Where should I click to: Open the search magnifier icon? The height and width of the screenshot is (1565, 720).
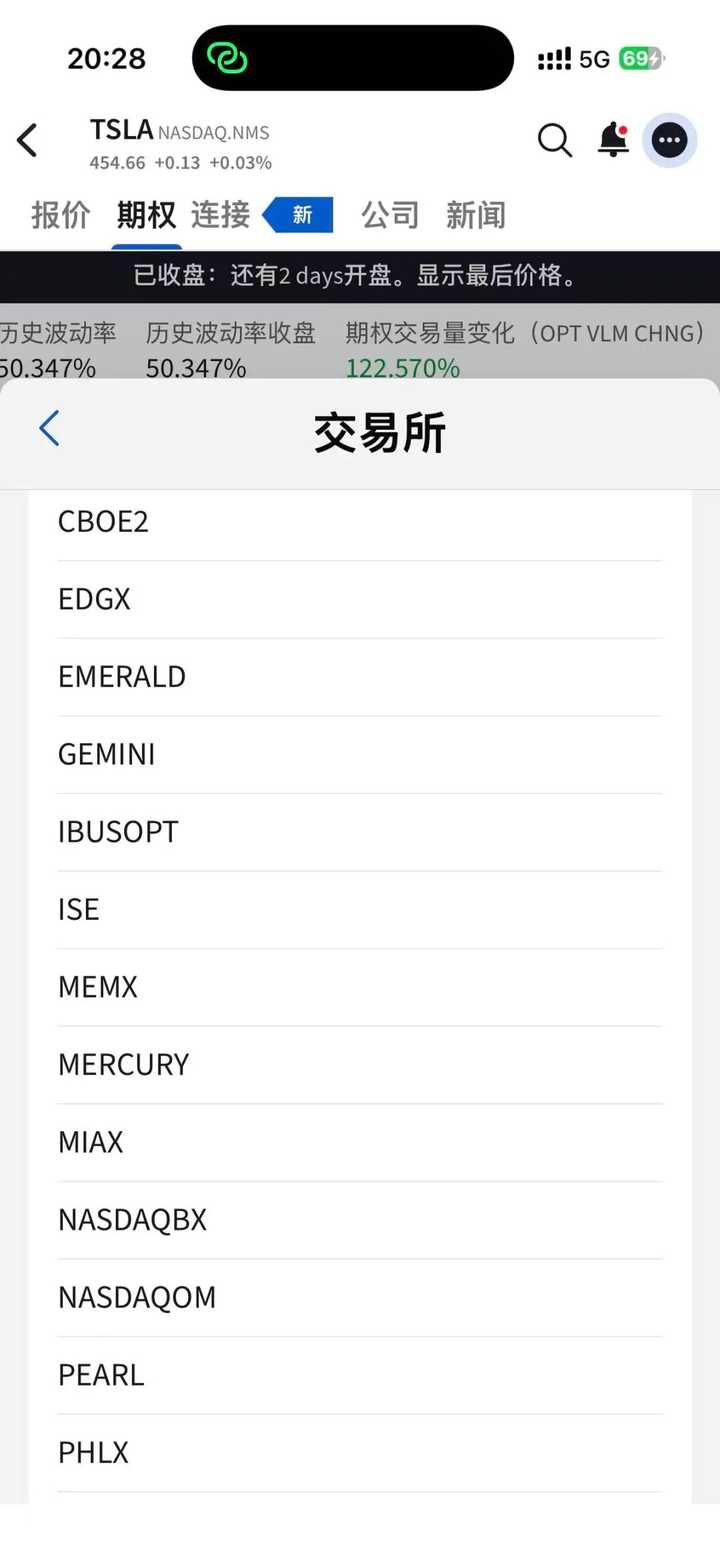555,141
